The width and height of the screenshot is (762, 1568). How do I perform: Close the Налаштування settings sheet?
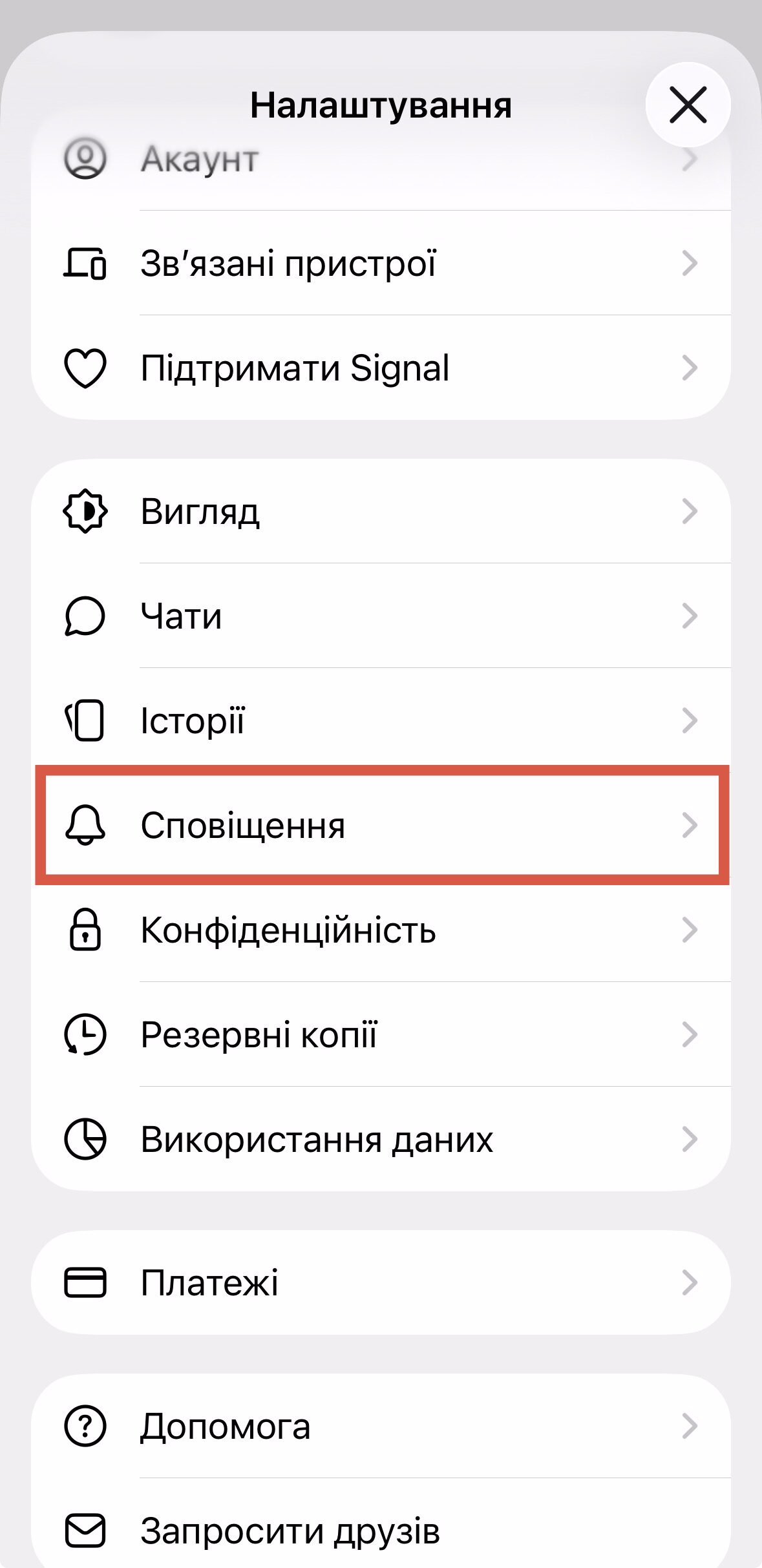point(688,105)
